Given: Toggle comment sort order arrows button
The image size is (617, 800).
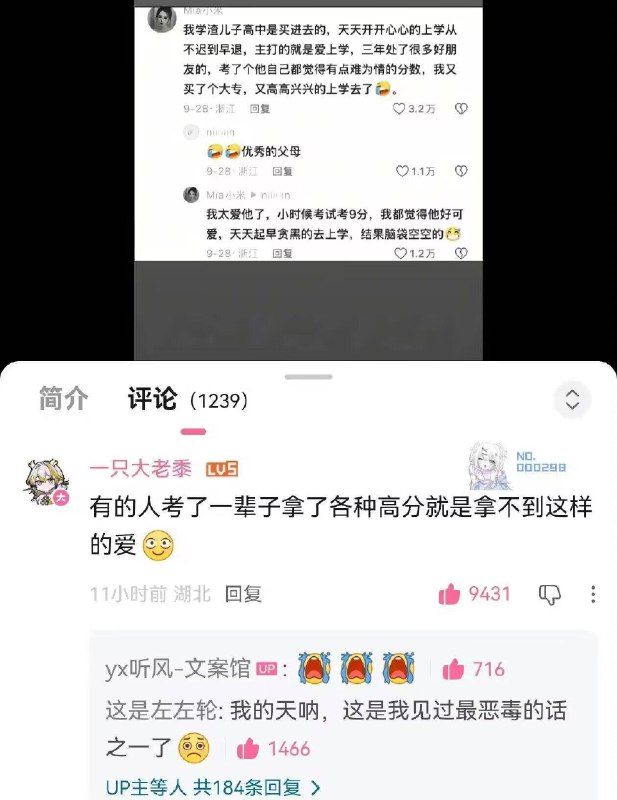Looking at the screenshot, I should tap(572, 400).
